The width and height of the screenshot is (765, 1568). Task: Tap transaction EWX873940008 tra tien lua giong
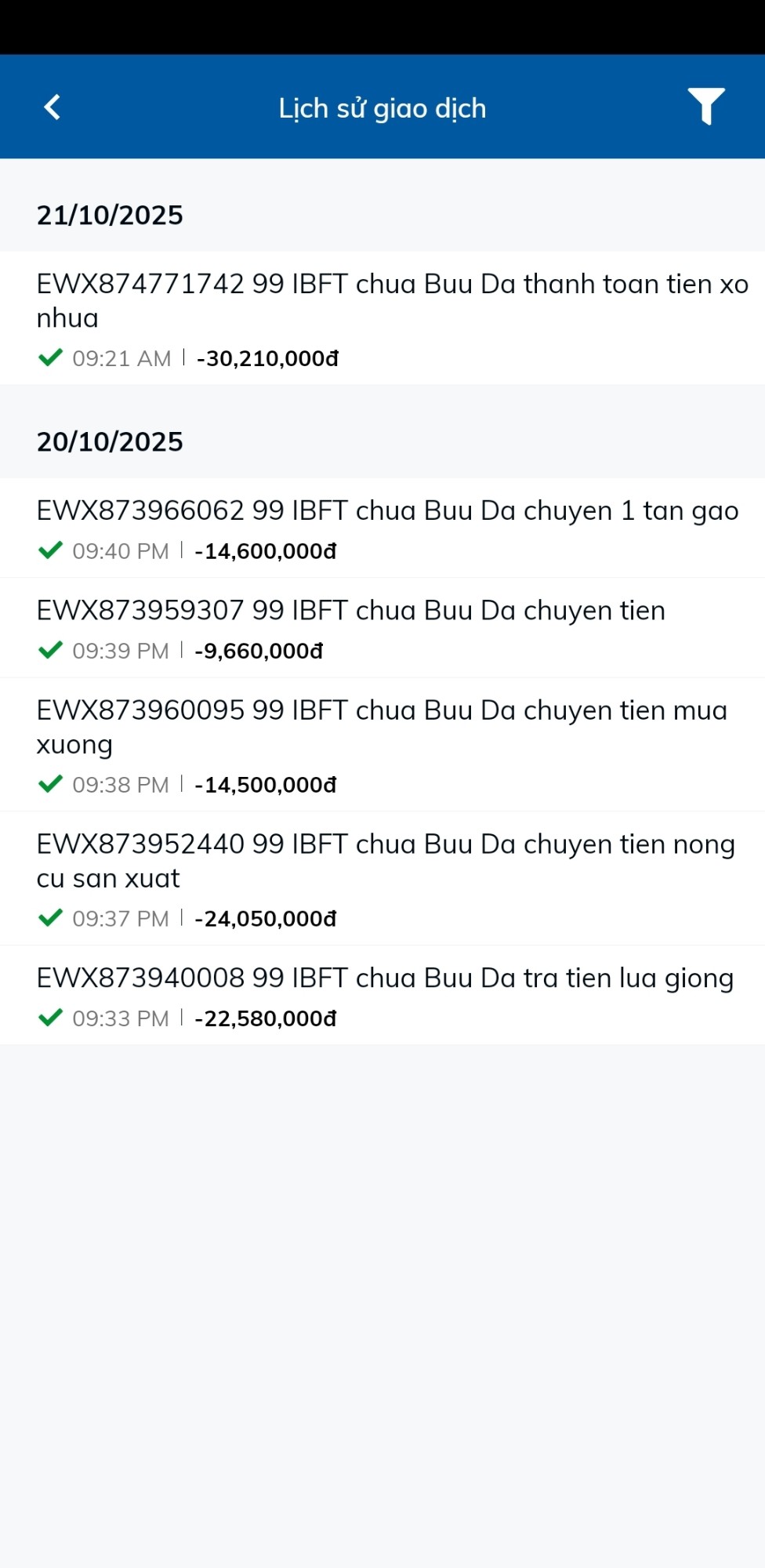click(382, 995)
